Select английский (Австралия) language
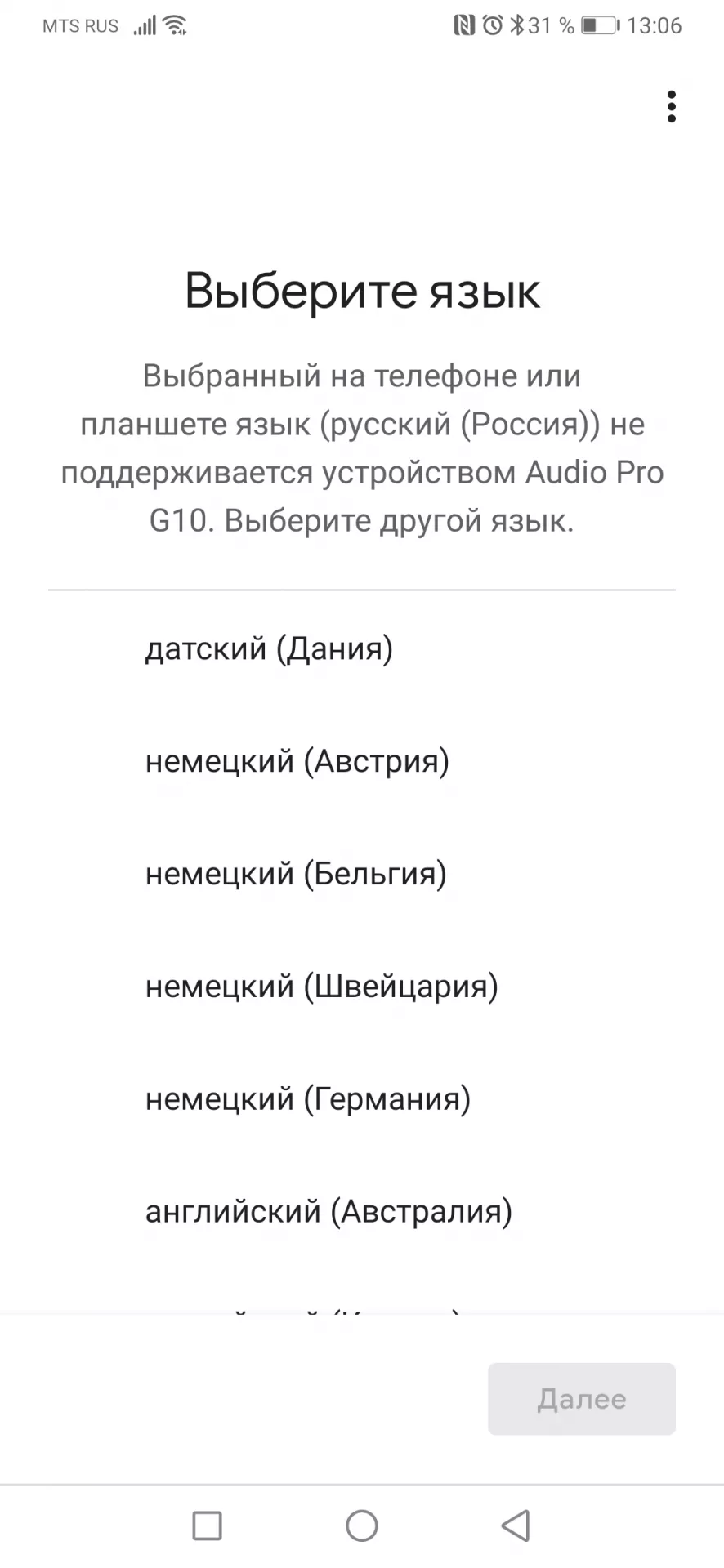This screenshot has width=724, height=1568. 362,1211
